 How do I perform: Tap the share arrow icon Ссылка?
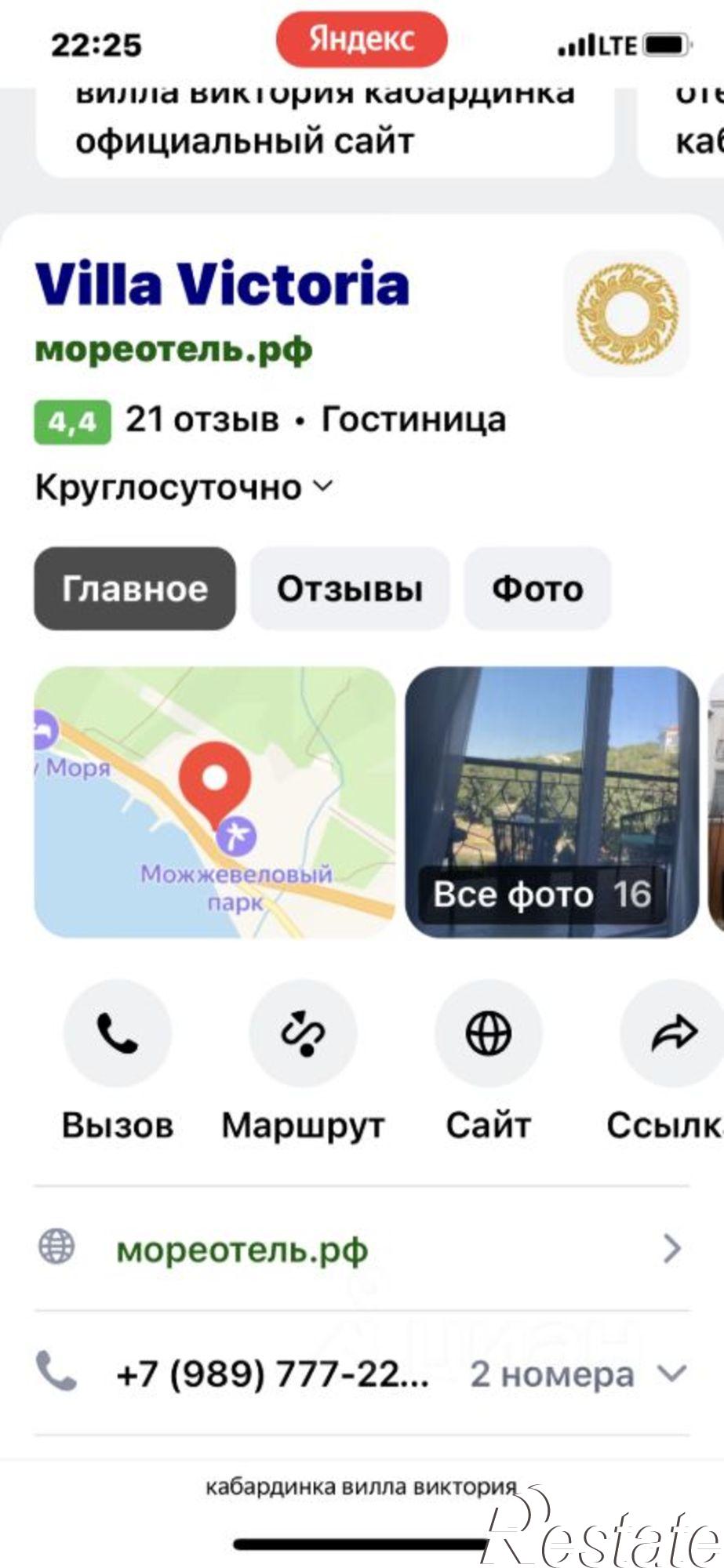[x=673, y=1033]
